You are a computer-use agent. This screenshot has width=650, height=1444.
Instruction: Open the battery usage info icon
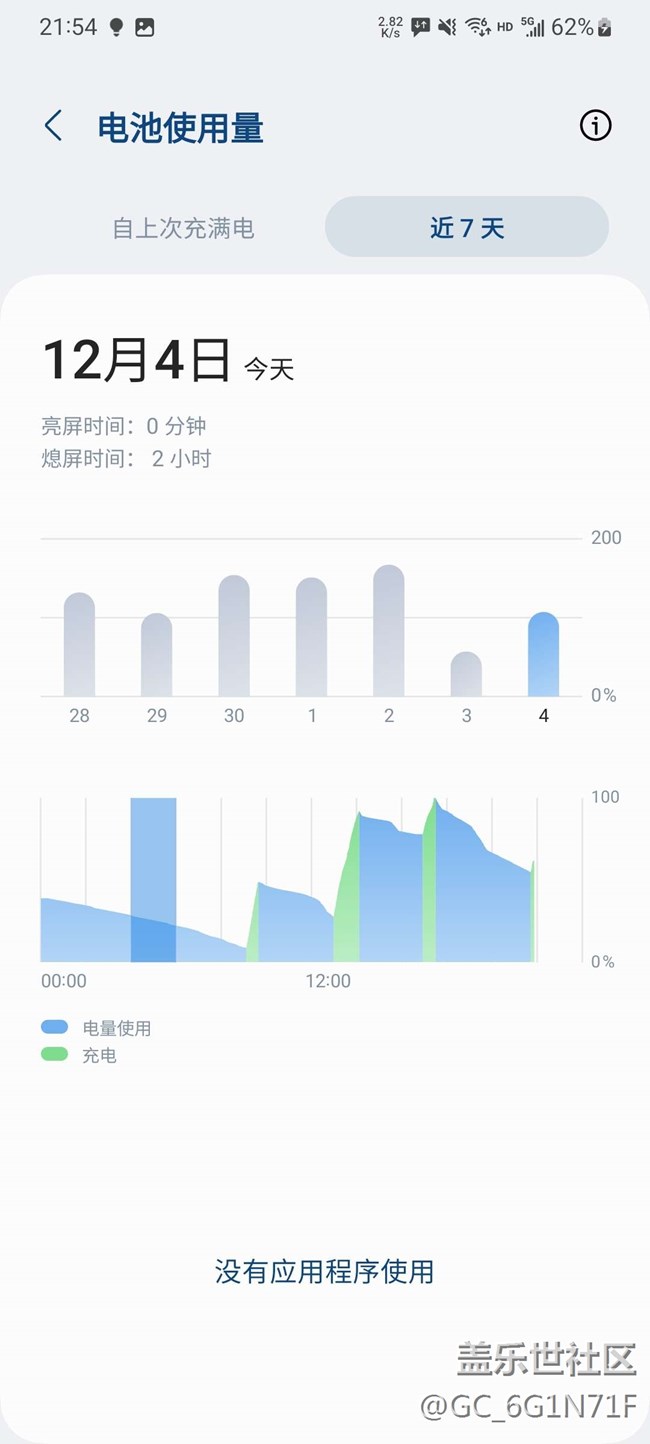pyautogui.click(x=595, y=126)
